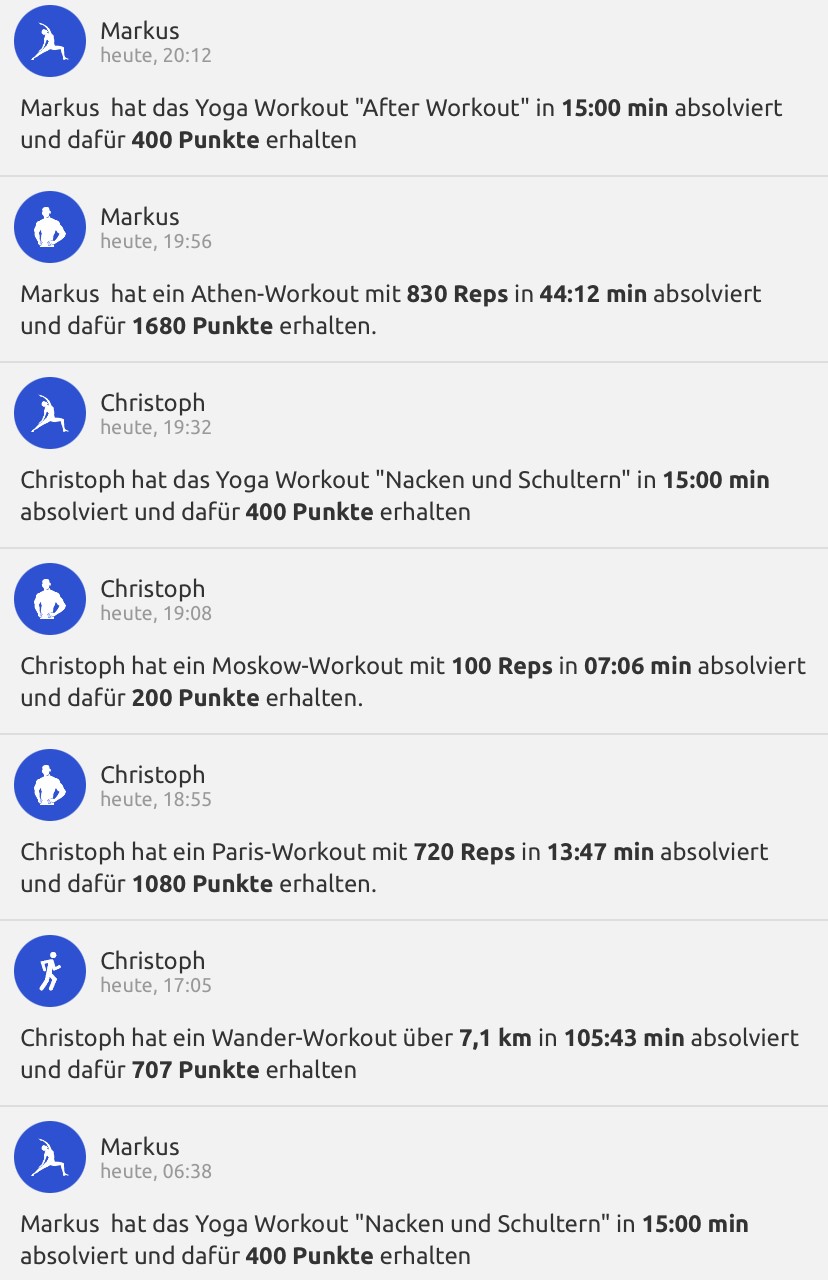
Task: Select the hiking figure icon on the Wander-Workout
Action: click(49, 971)
